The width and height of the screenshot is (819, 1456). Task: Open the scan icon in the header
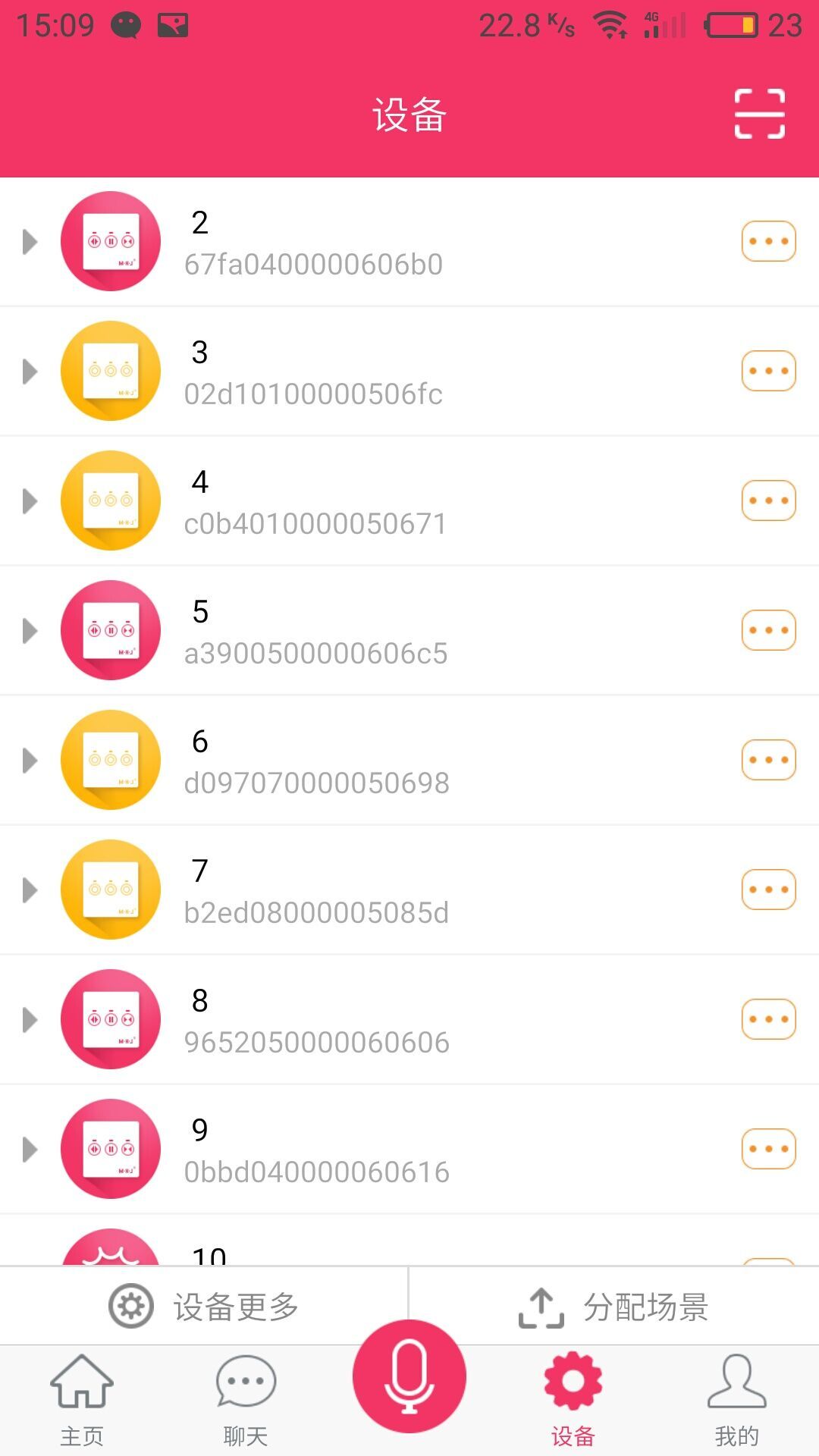pyautogui.click(x=759, y=114)
